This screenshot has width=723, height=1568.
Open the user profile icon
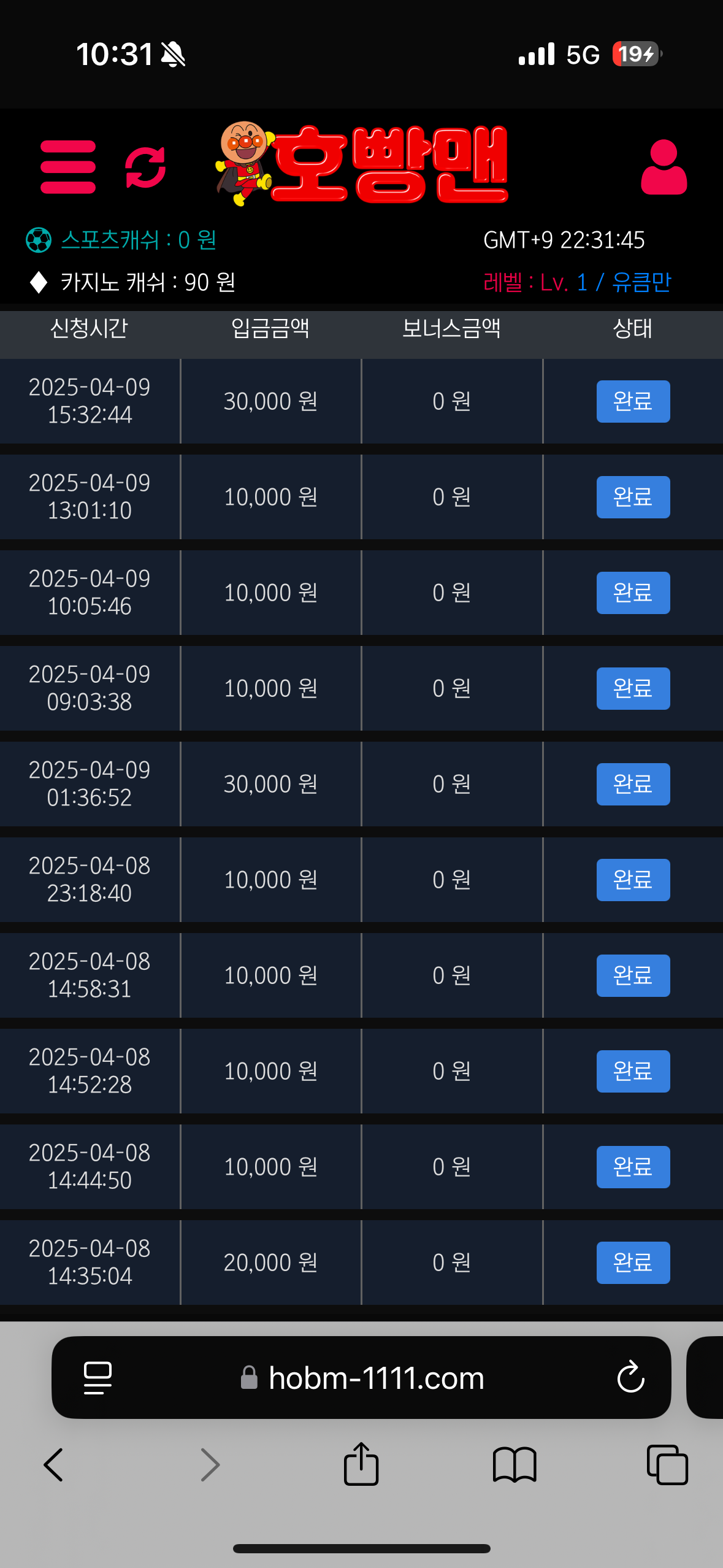pos(664,167)
